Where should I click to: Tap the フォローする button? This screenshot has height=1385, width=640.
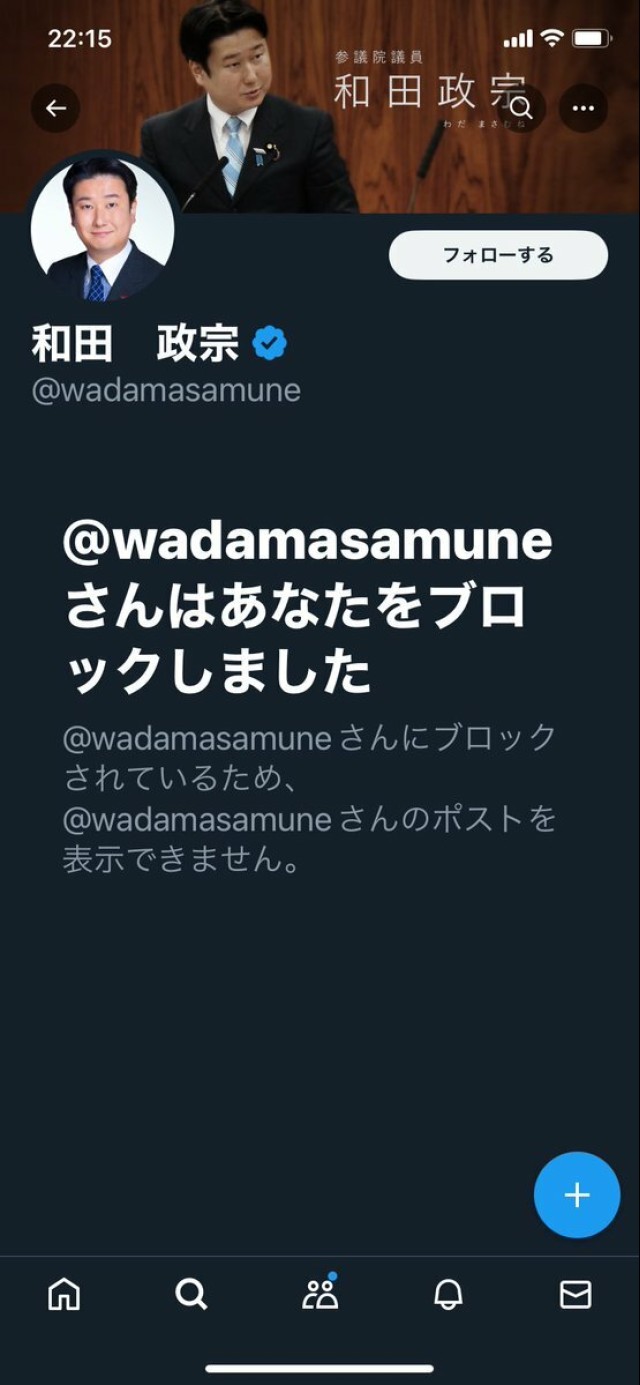click(498, 255)
